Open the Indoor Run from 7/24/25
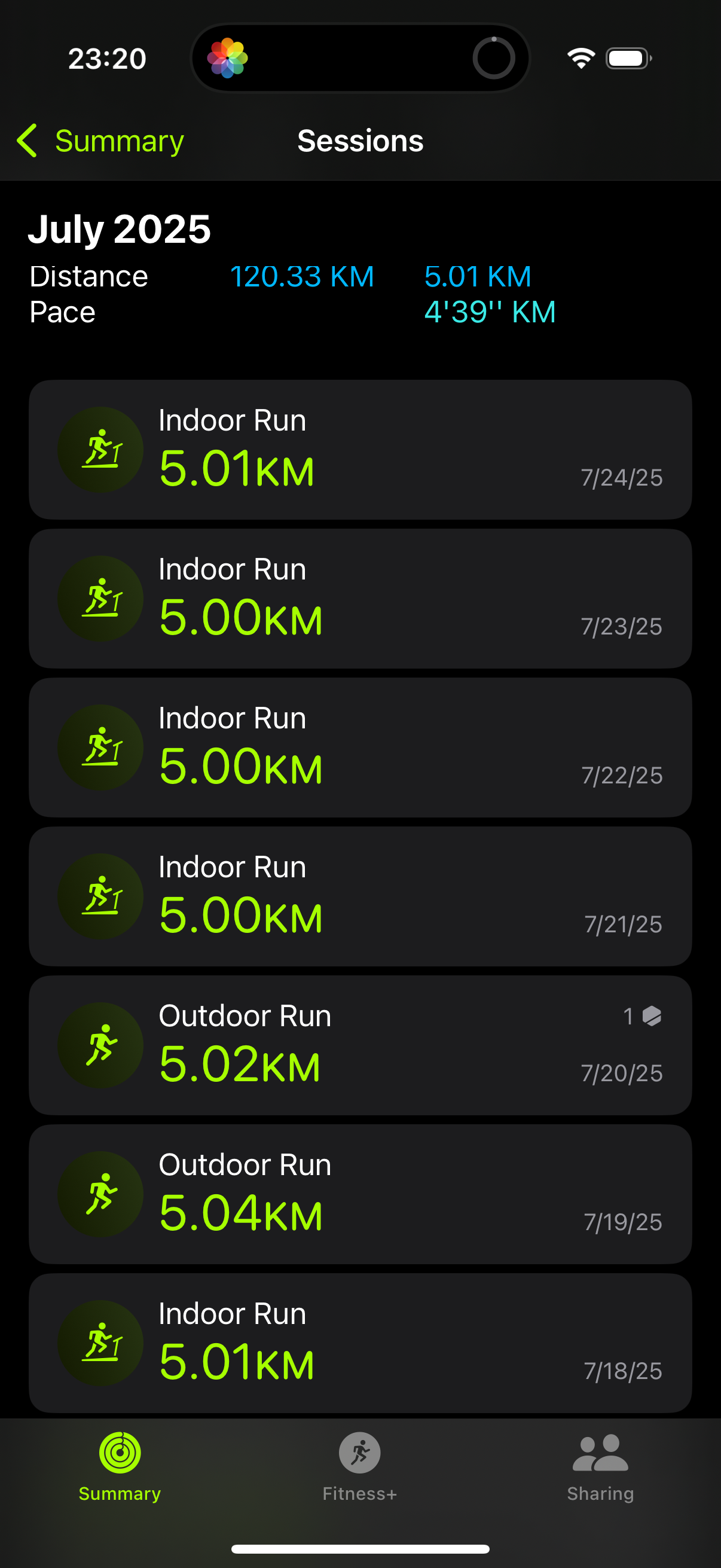The height and width of the screenshot is (1568, 721). [360, 450]
